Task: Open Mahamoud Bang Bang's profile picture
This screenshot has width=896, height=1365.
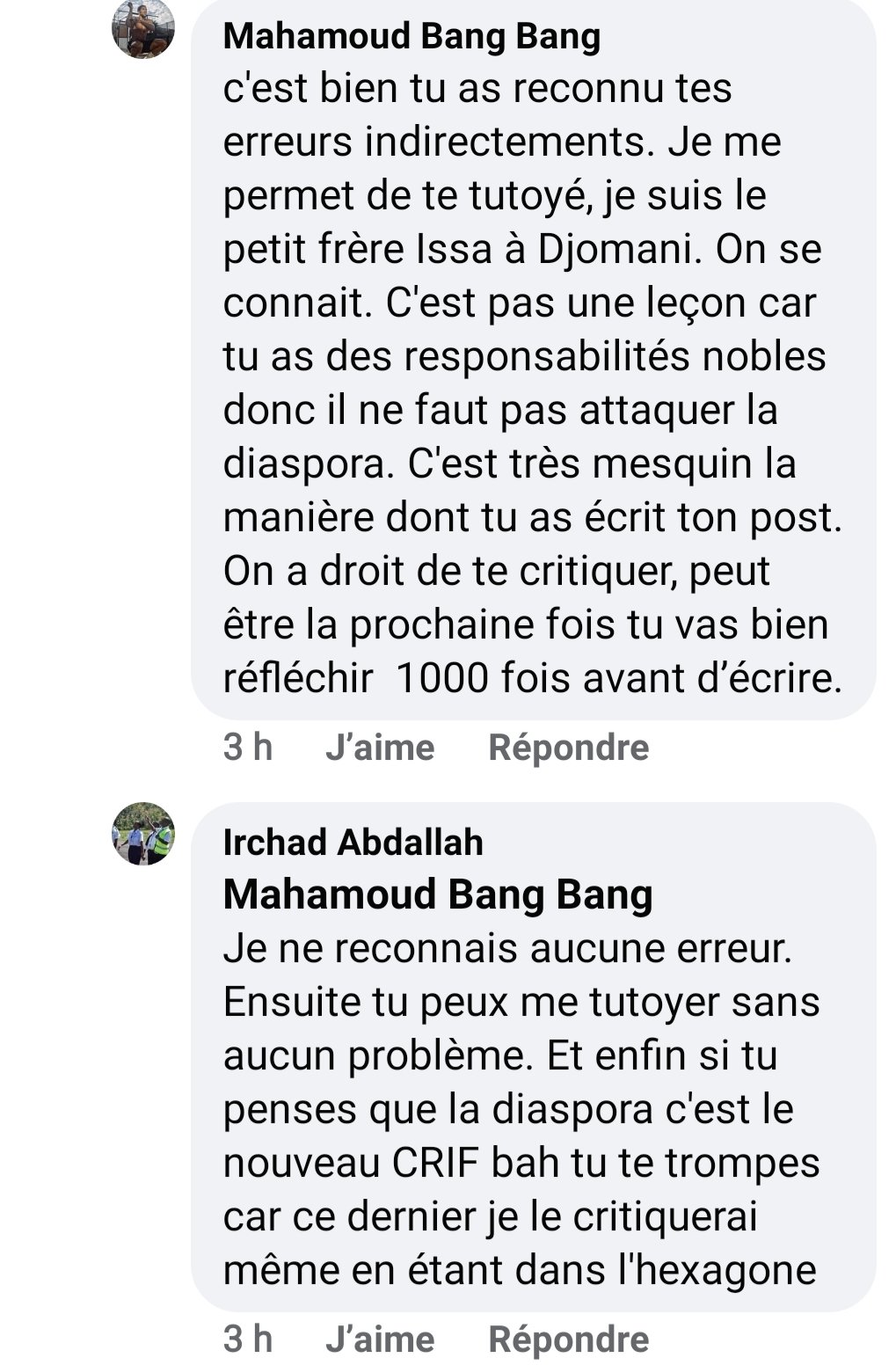Action: pyautogui.click(x=142, y=28)
